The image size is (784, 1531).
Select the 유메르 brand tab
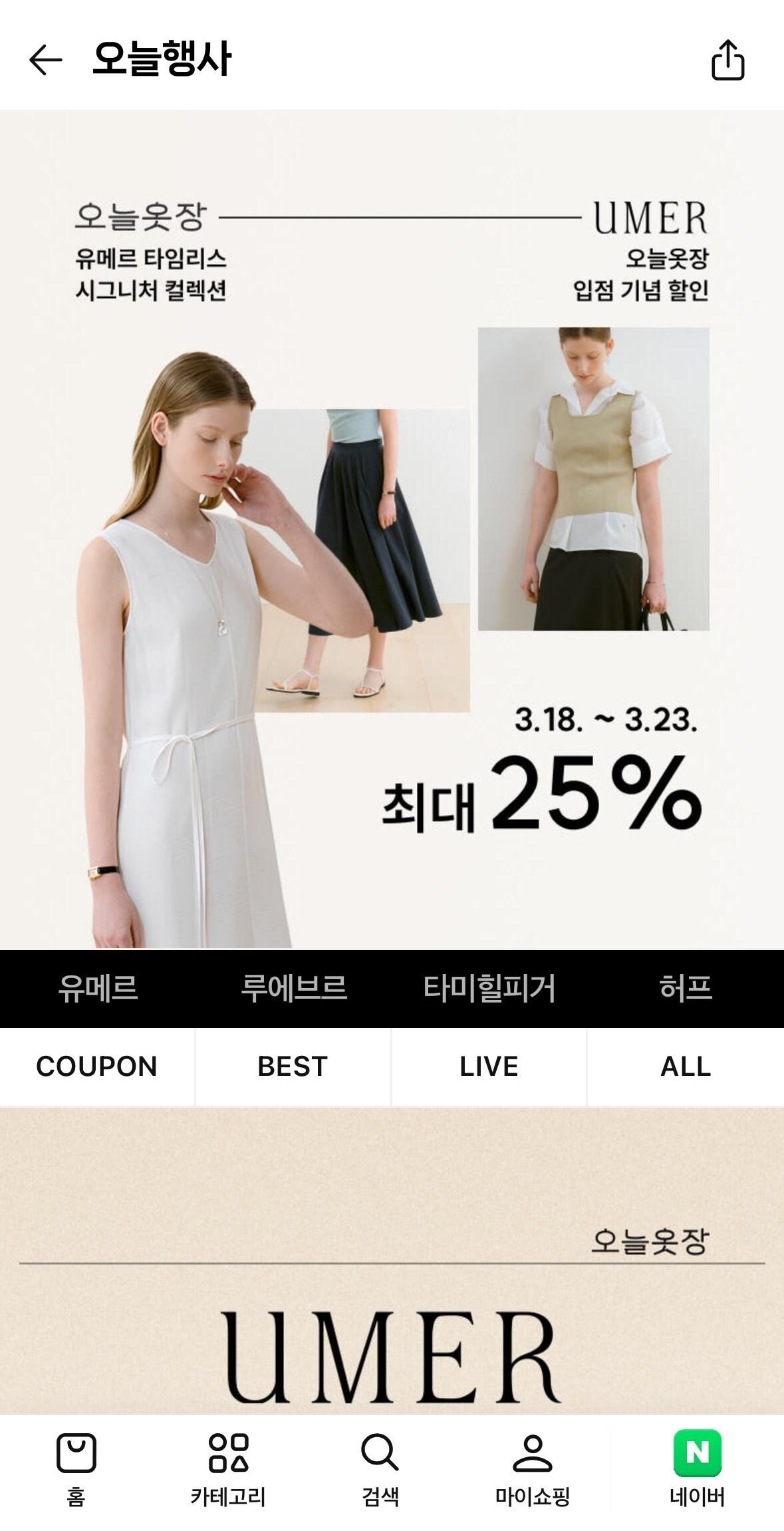tap(98, 988)
